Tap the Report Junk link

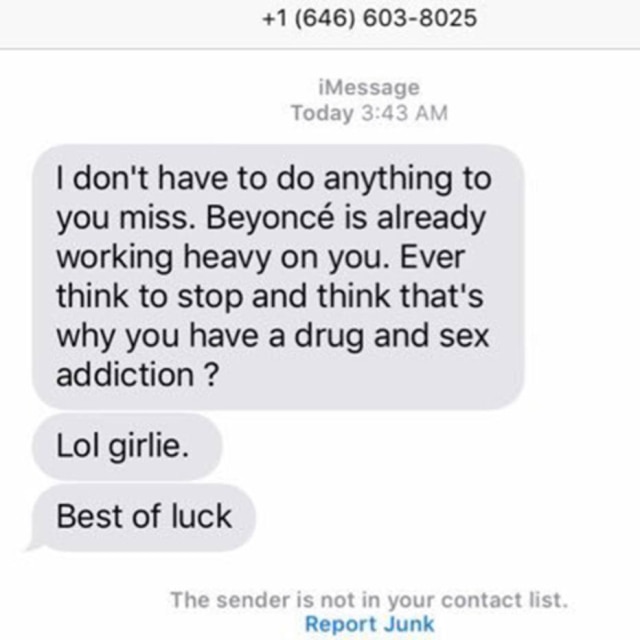[x=370, y=625]
